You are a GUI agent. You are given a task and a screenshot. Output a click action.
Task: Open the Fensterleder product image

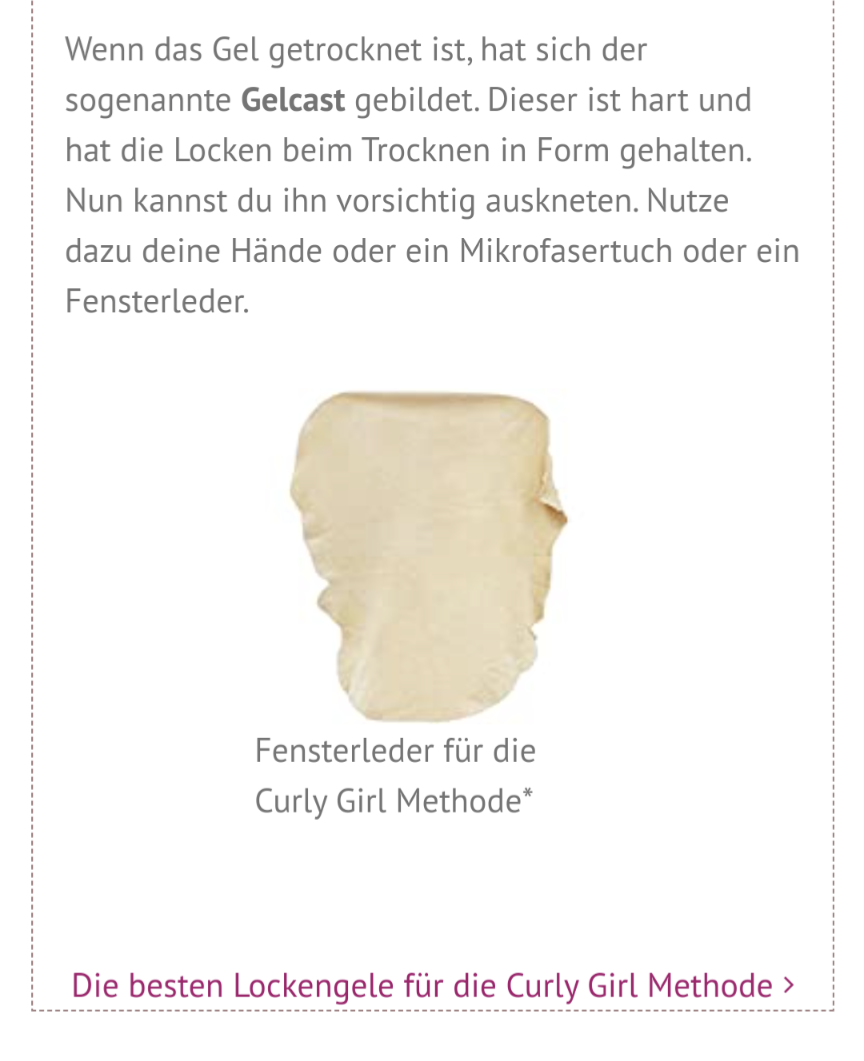430,555
